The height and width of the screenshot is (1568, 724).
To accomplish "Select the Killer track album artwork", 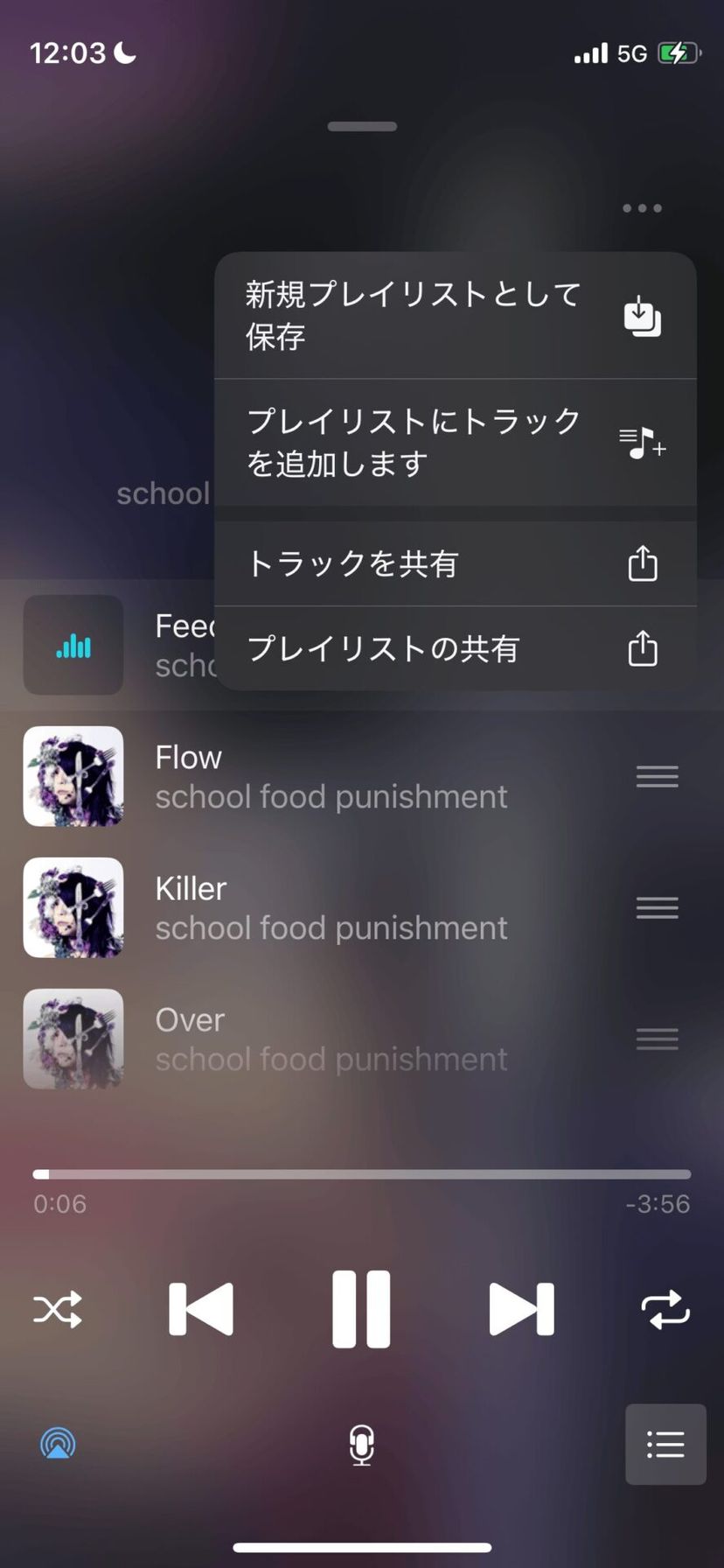I will tap(73, 907).
